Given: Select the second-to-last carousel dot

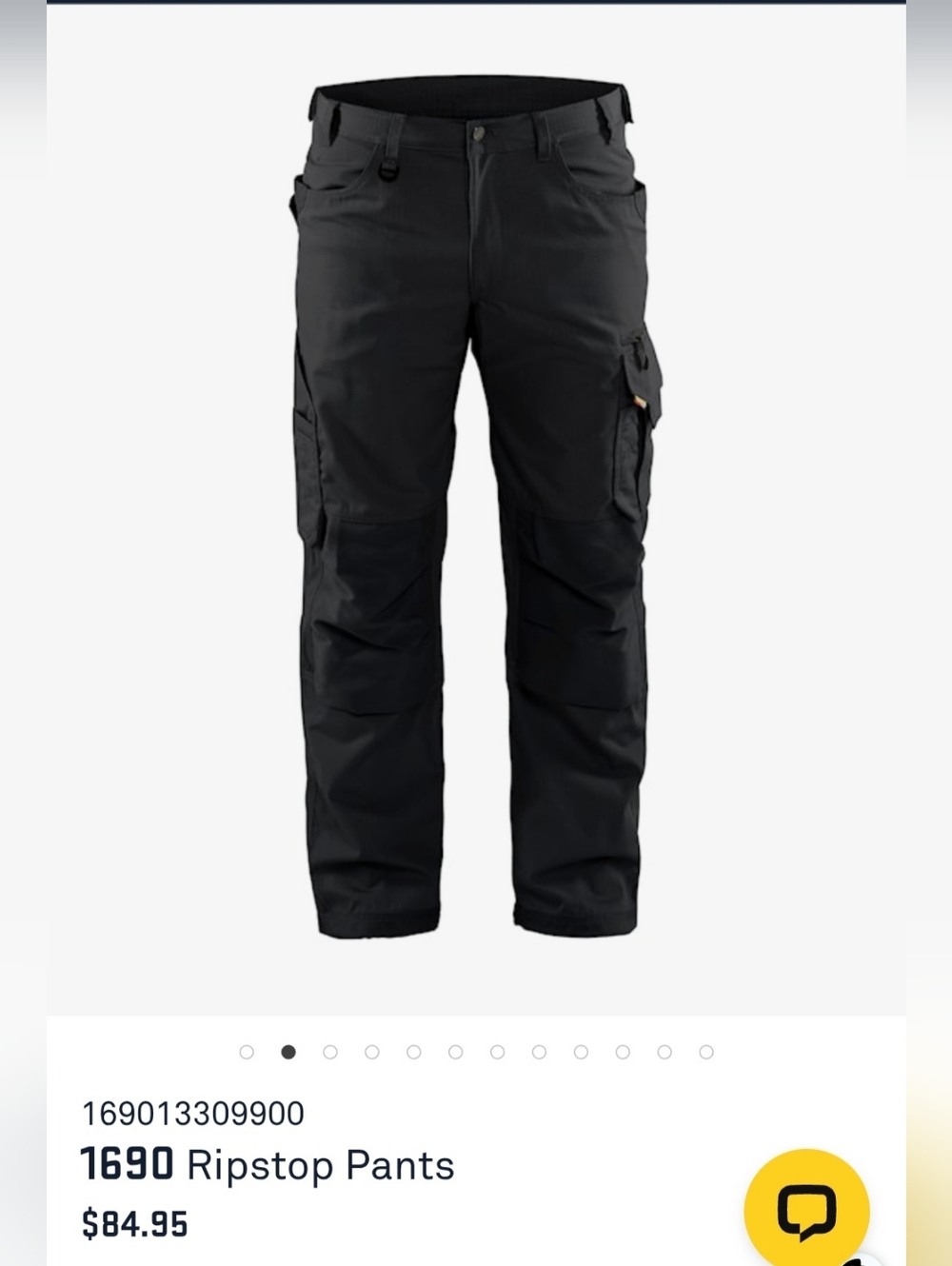Looking at the screenshot, I should point(663,1052).
